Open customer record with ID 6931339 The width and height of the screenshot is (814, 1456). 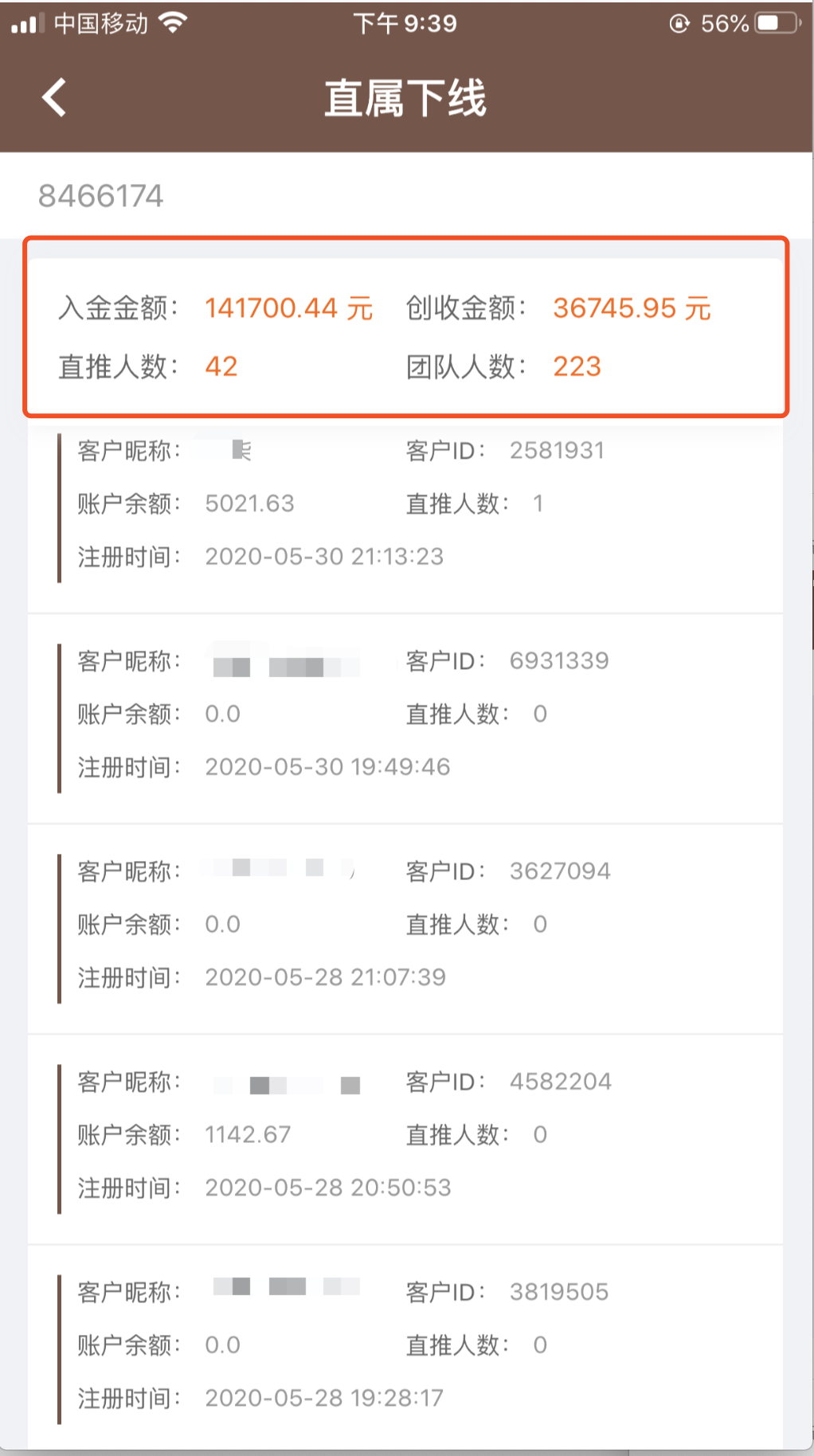tap(405, 714)
